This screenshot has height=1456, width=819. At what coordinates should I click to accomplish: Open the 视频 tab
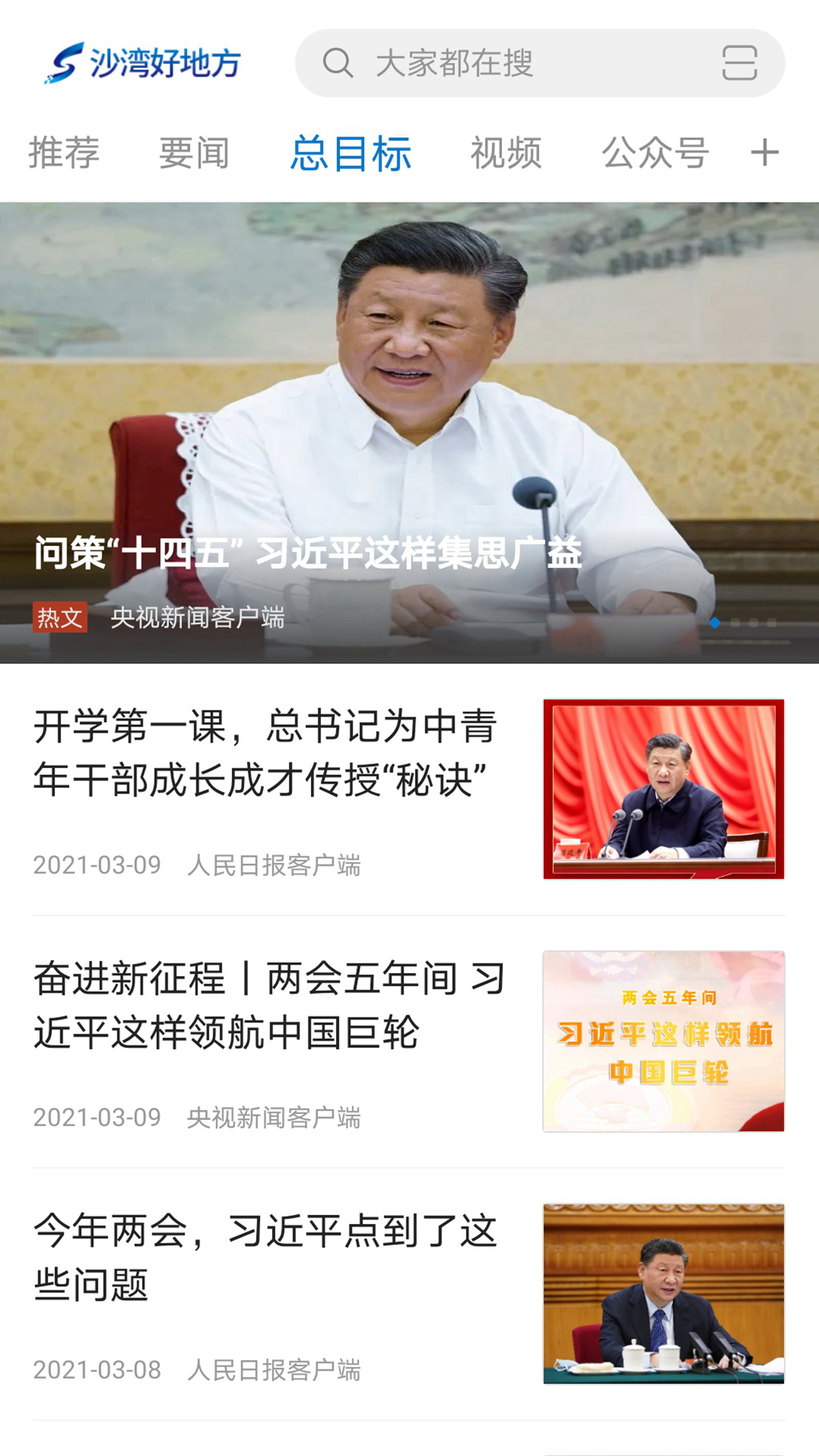[x=505, y=152]
